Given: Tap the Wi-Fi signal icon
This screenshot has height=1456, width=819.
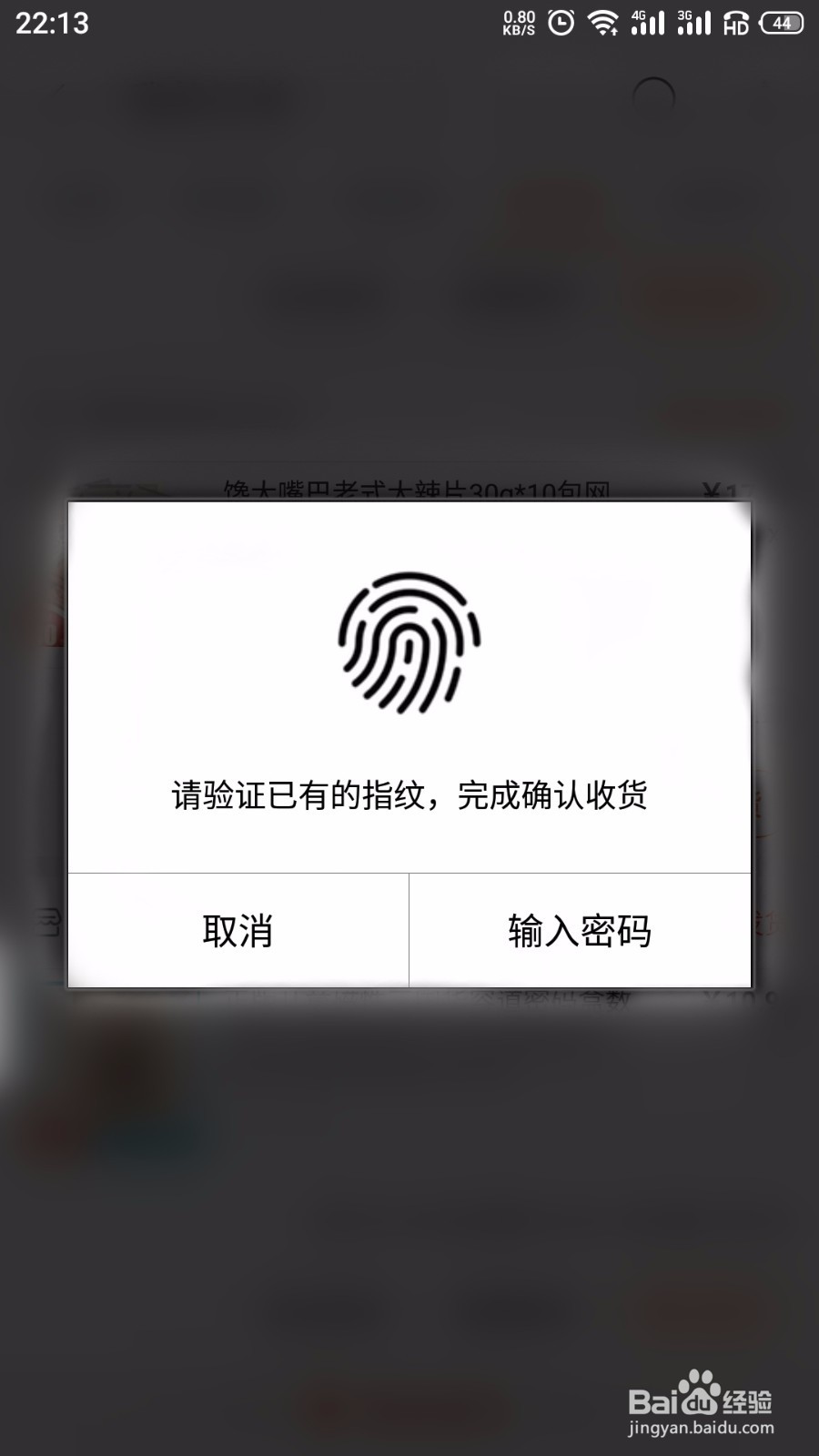Looking at the screenshot, I should click(605, 23).
